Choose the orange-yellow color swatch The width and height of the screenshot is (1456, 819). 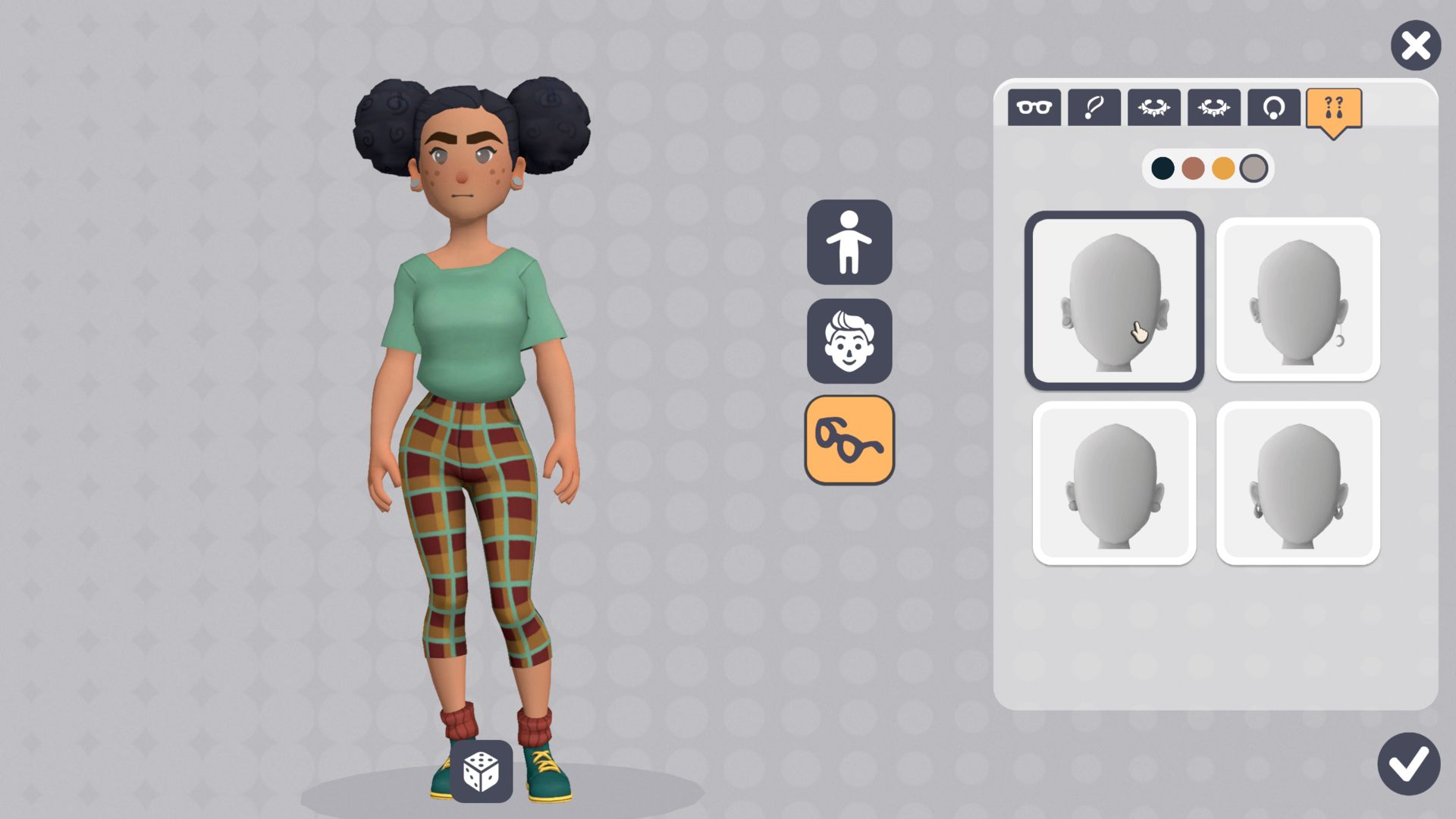pyautogui.click(x=1223, y=168)
